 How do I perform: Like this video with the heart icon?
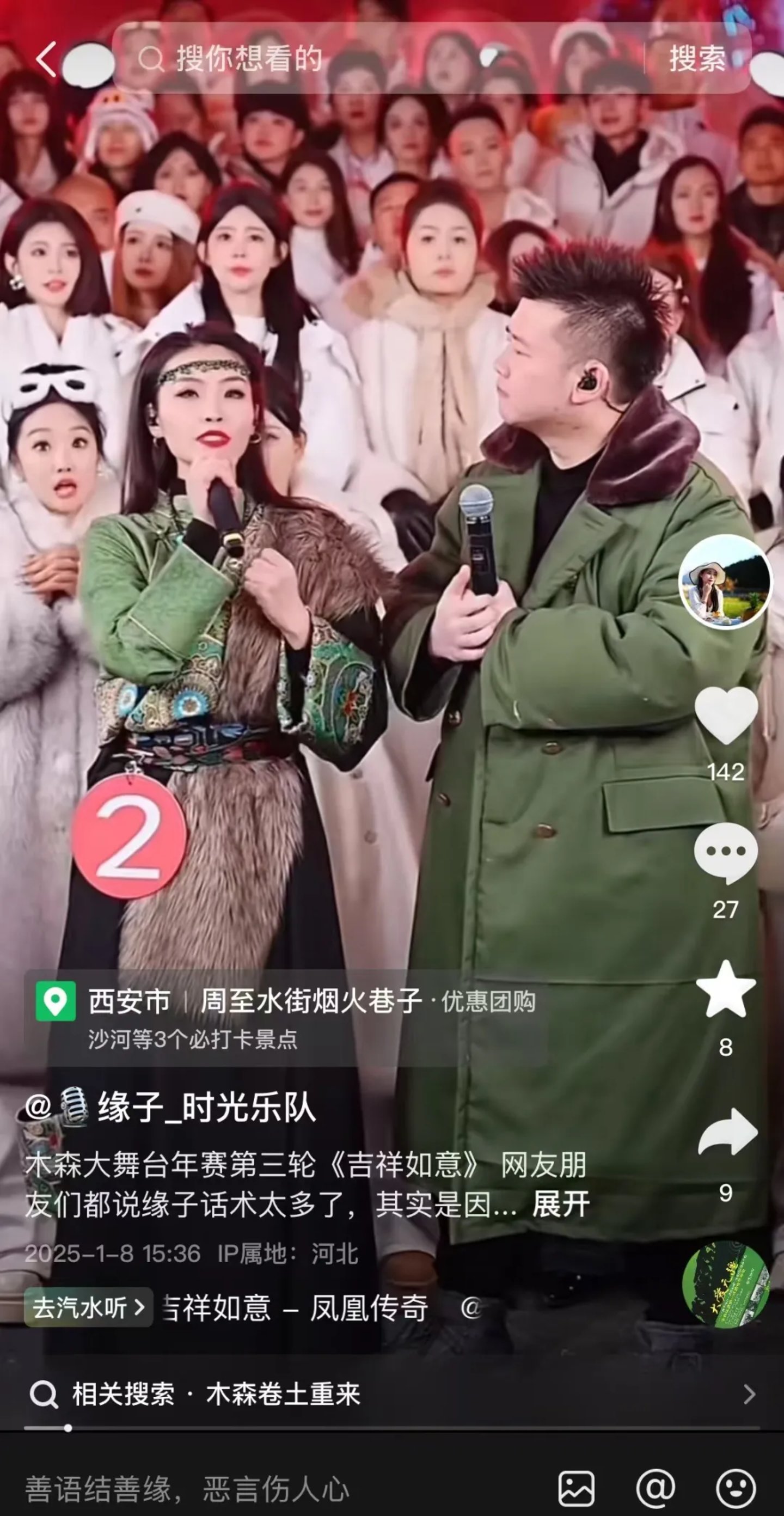[726, 715]
